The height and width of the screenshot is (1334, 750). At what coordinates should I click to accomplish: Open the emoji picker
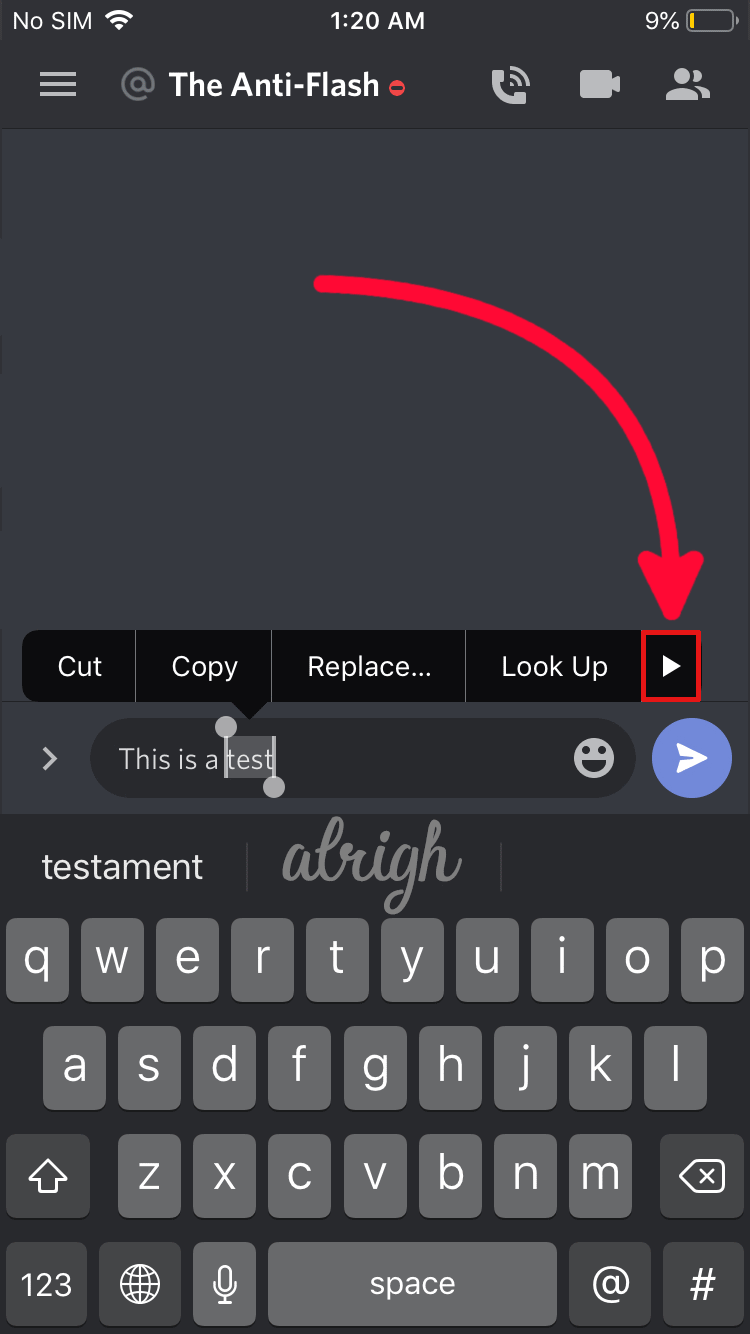click(594, 759)
